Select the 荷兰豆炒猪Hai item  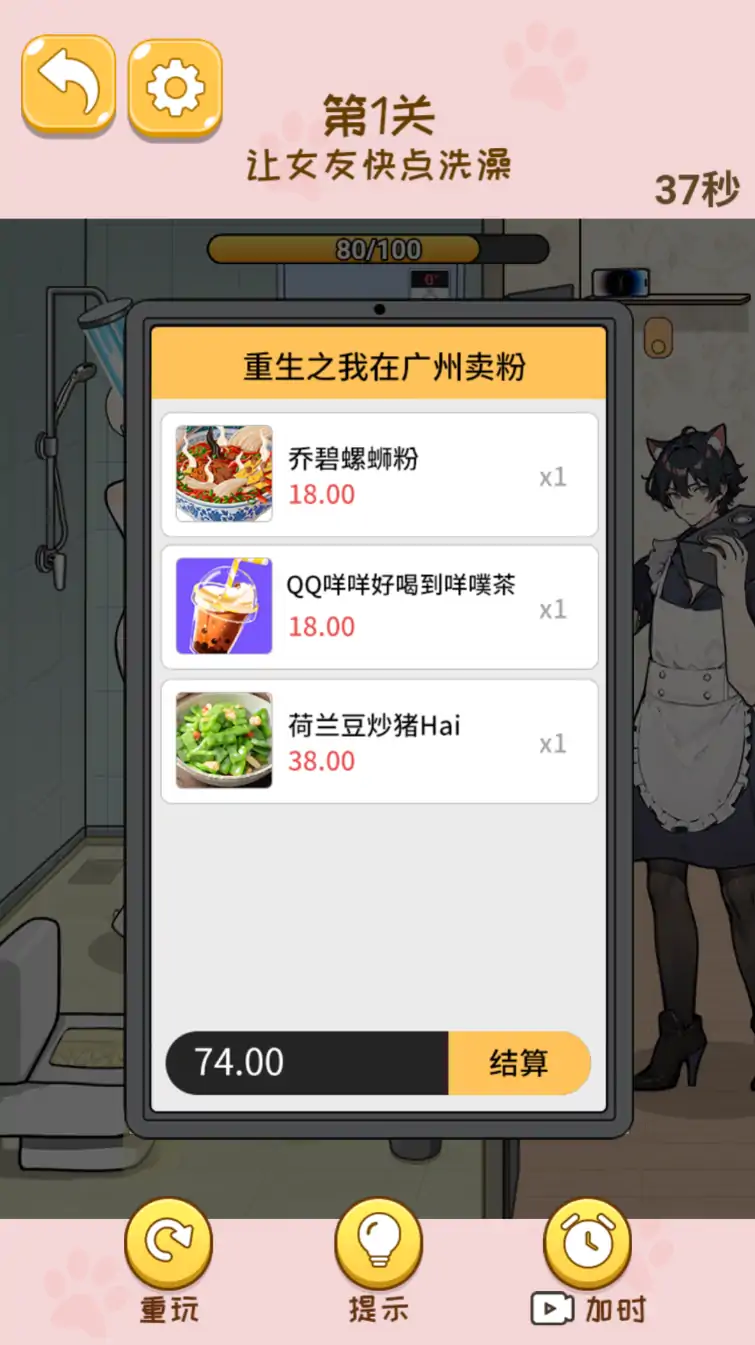pos(379,741)
